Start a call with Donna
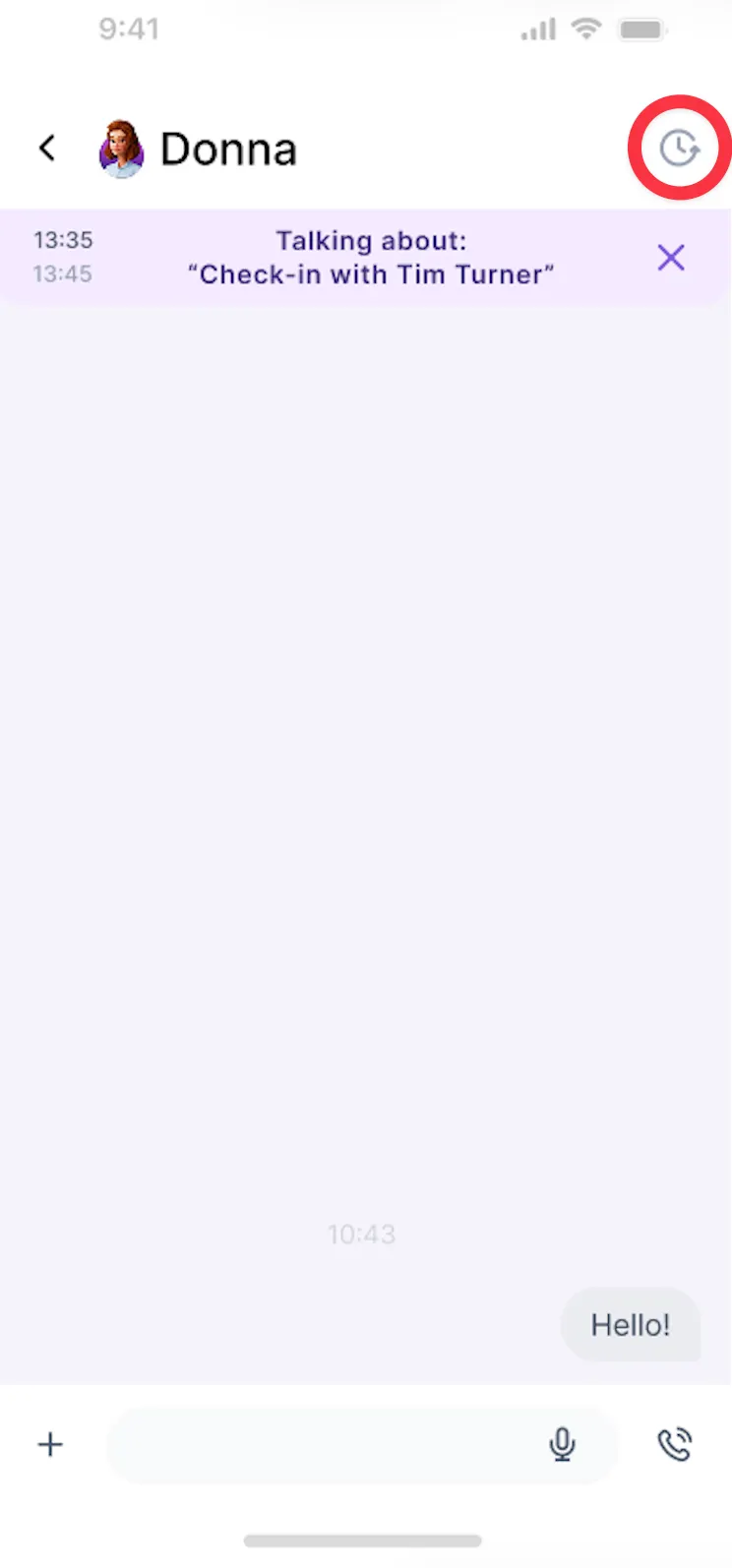This screenshot has height=1568, width=732. coord(675,1444)
